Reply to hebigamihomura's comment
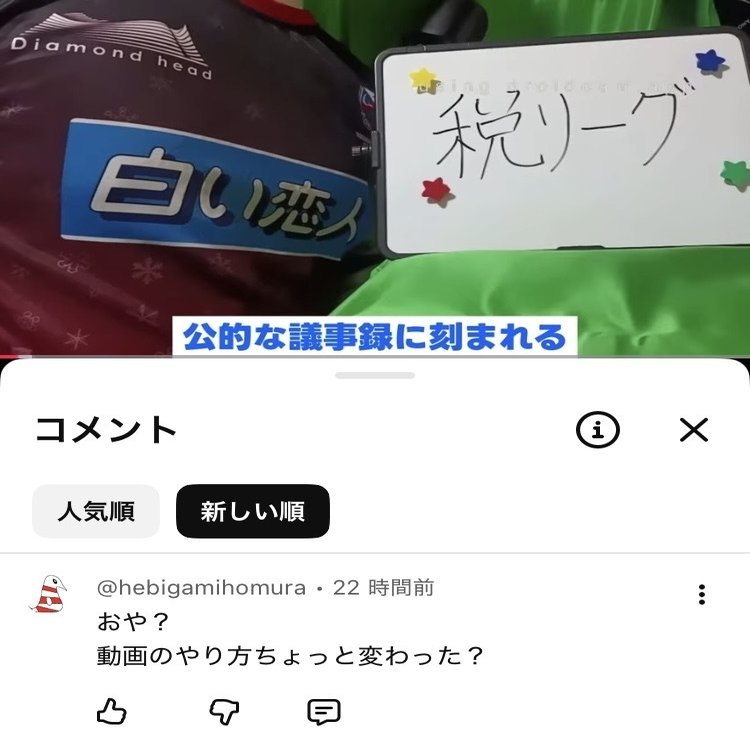This screenshot has width=750, height=750. [x=323, y=712]
